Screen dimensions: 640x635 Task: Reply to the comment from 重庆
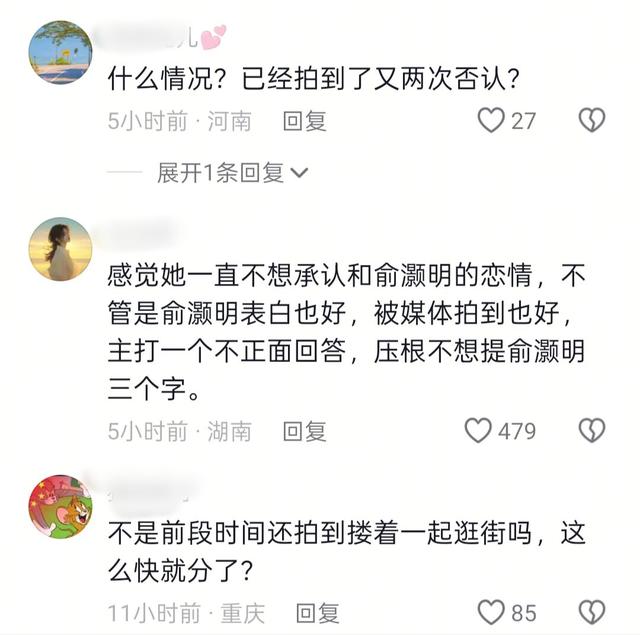(317, 613)
